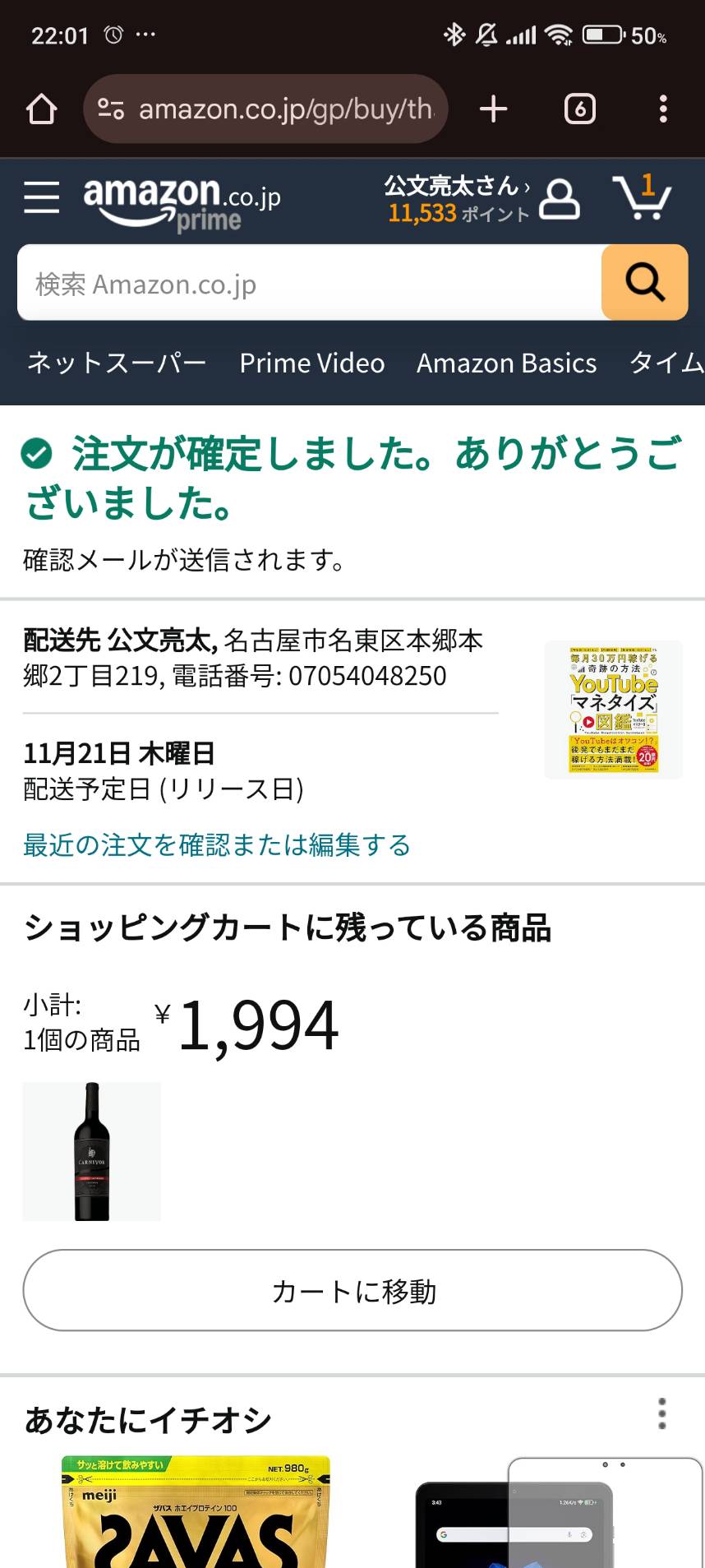
Task: Open the account profile for 公文亮太さん
Action: 482,199
